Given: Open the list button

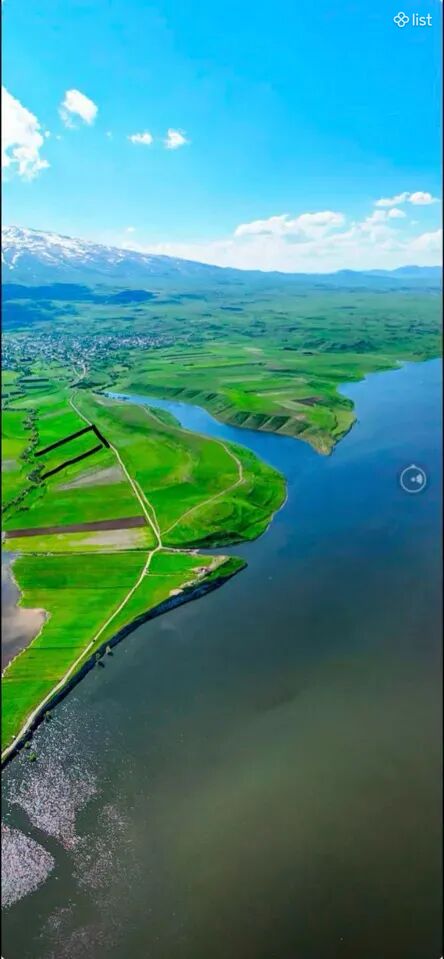Looking at the screenshot, I should point(413,20).
